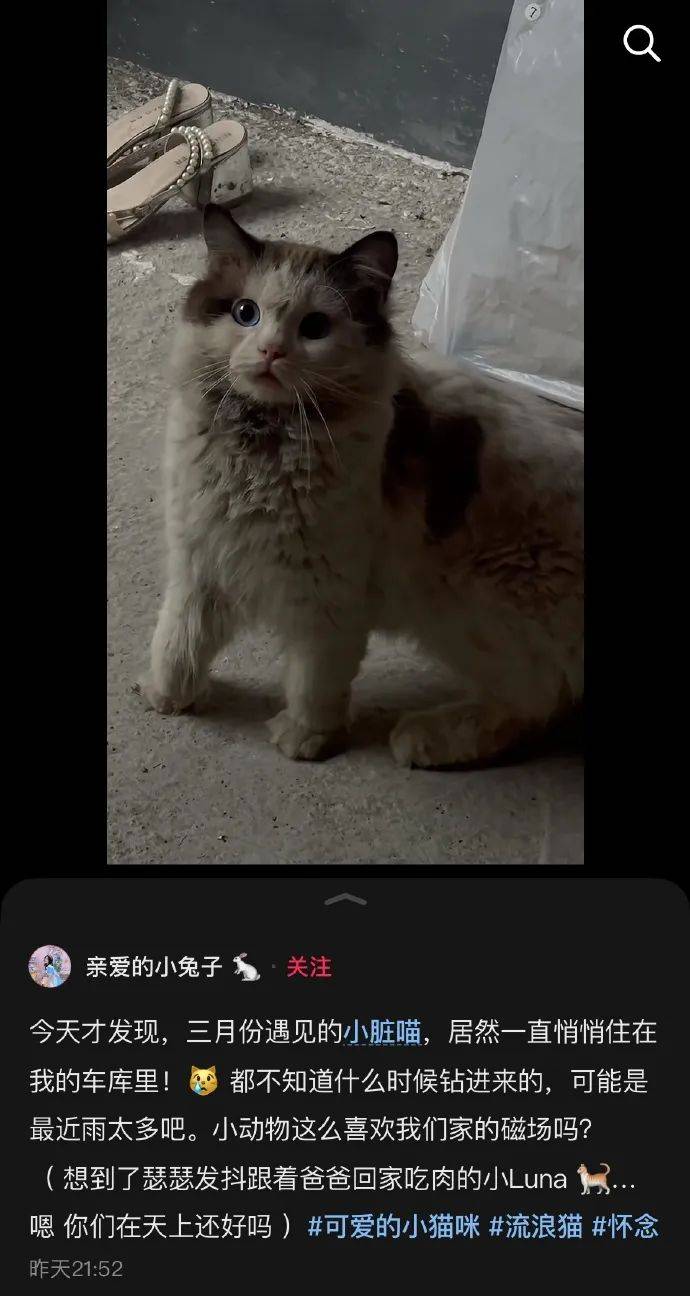View the cat photo full screen
The image size is (690, 1296).
pyautogui.click(x=345, y=430)
